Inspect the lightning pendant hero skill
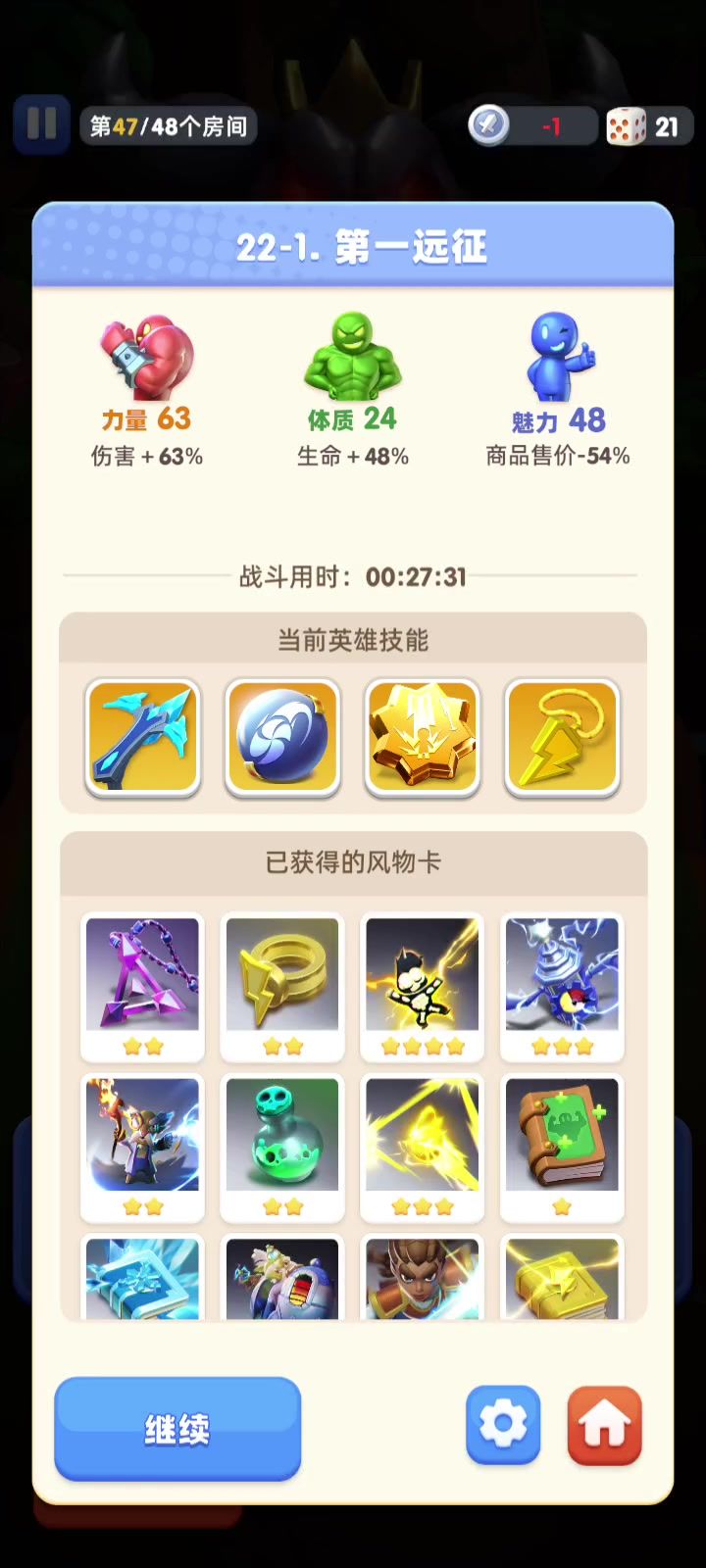 click(562, 738)
